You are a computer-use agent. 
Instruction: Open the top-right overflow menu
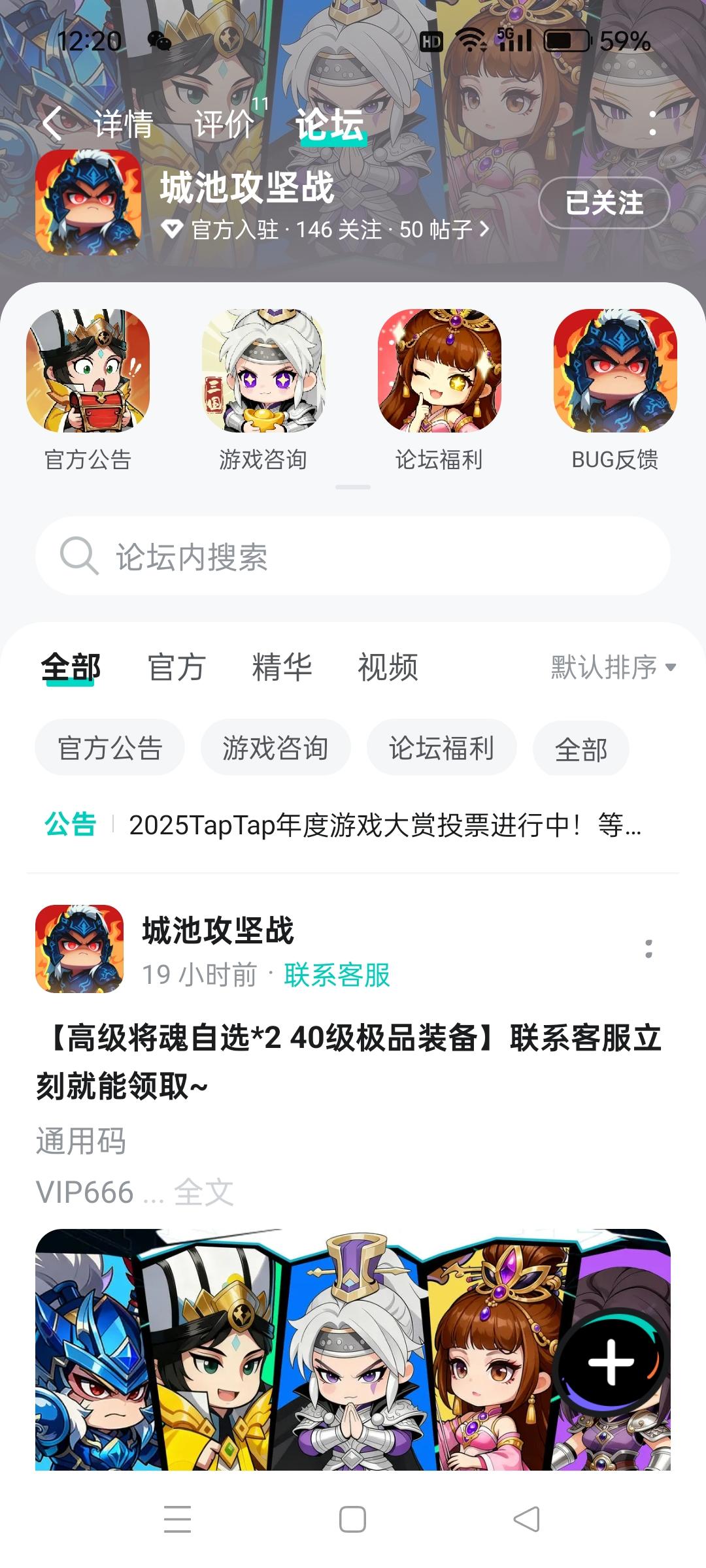652,123
